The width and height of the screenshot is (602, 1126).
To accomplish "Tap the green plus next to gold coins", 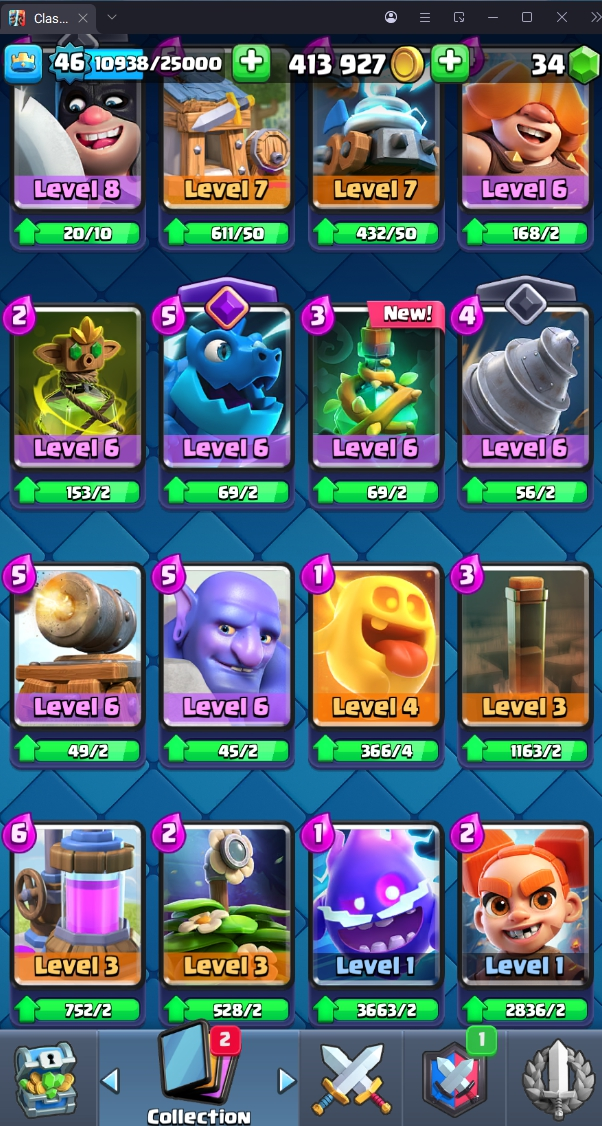I will pos(450,64).
